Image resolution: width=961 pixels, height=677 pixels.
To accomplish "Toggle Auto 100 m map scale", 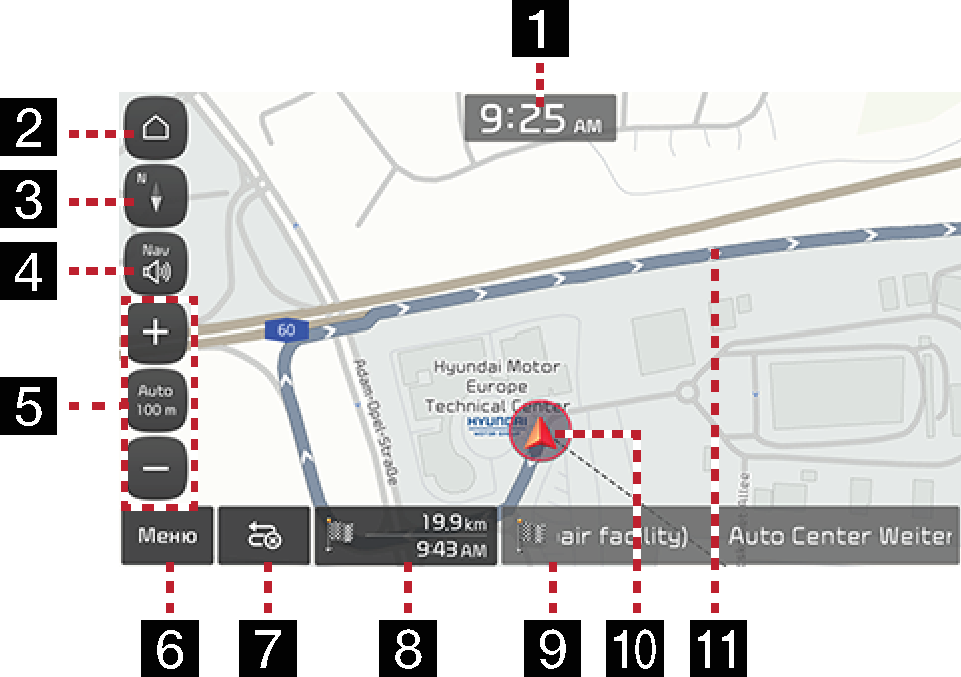I will [156, 400].
